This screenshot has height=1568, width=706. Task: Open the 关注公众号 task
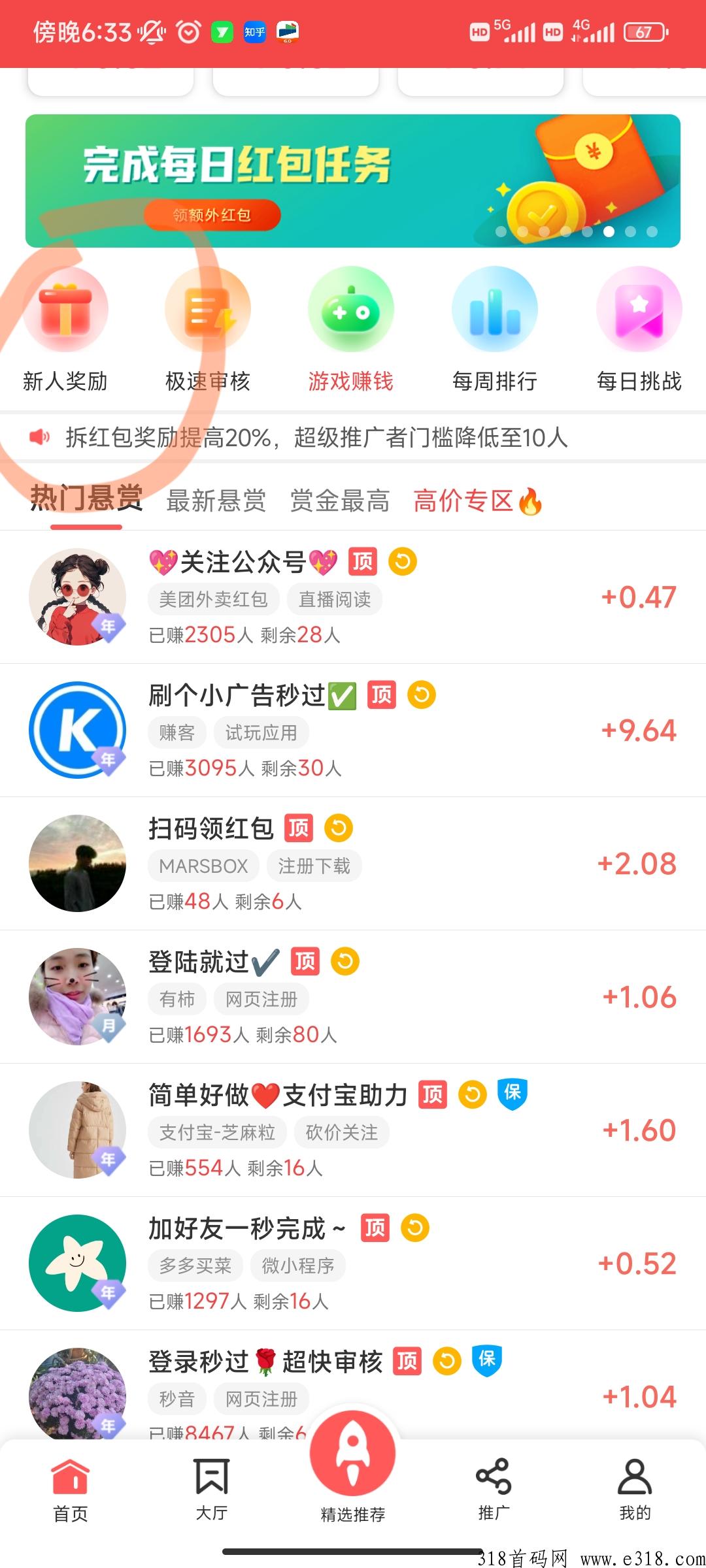tap(353, 597)
